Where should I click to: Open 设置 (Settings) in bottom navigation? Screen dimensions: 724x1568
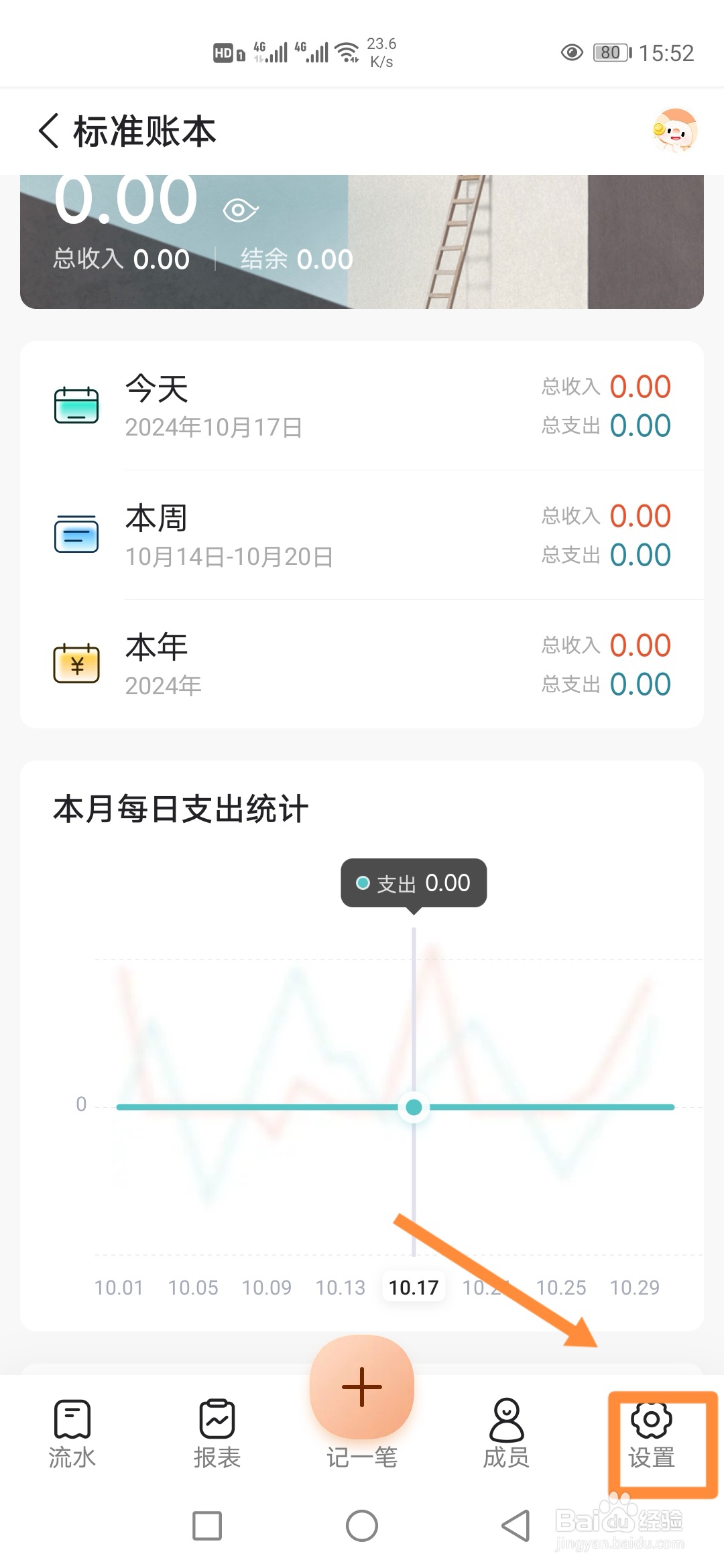[654, 1437]
